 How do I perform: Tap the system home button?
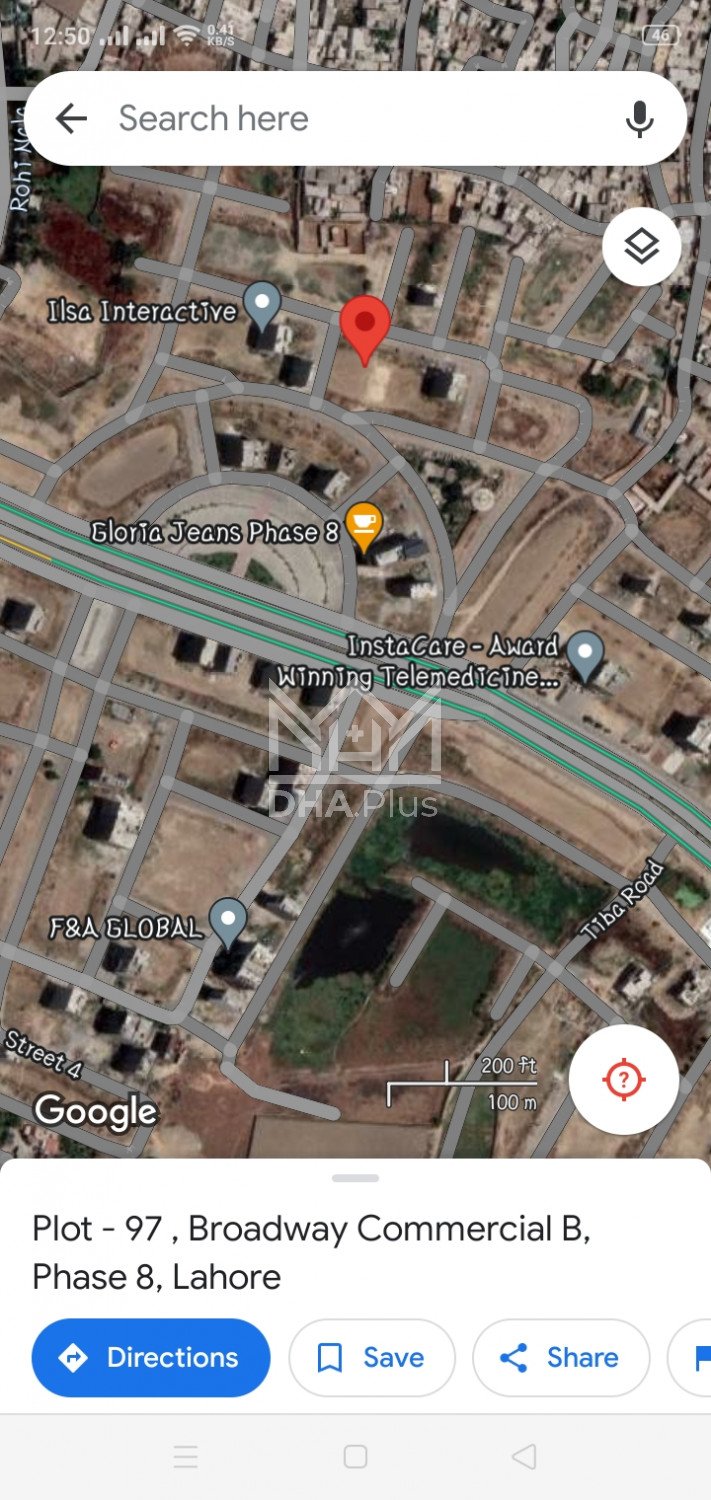(x=355, y=1457)
